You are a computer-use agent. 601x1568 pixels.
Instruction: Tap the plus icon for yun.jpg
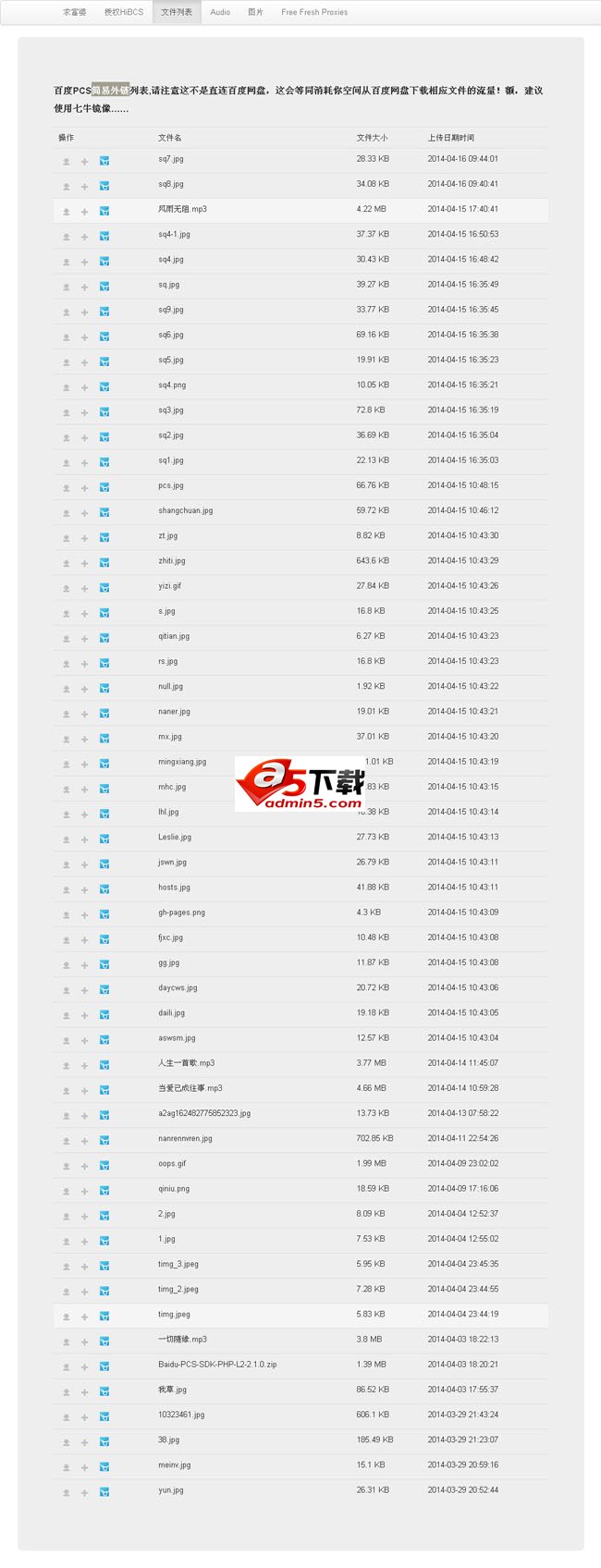tap(84, 1492)
